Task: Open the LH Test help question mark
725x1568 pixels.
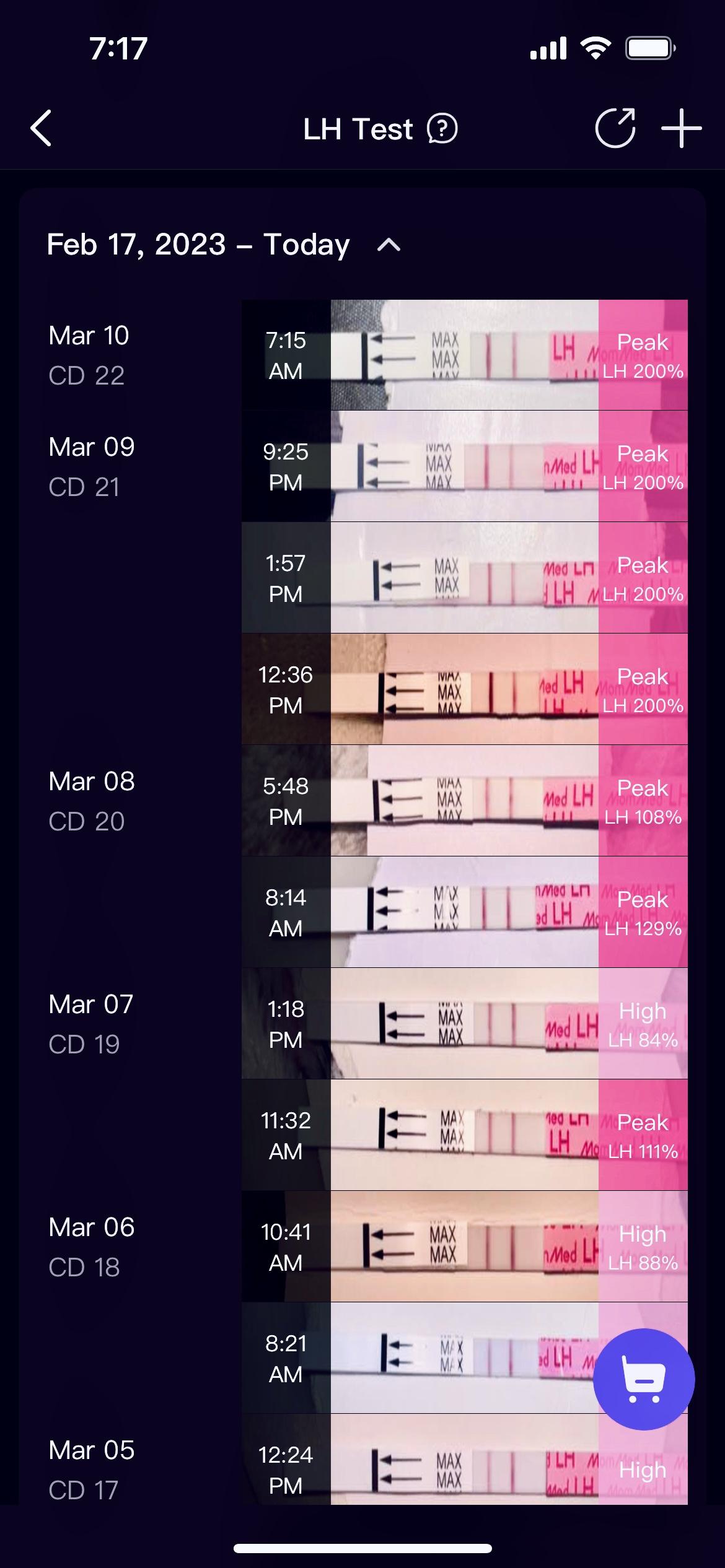Action: [442, 129]
